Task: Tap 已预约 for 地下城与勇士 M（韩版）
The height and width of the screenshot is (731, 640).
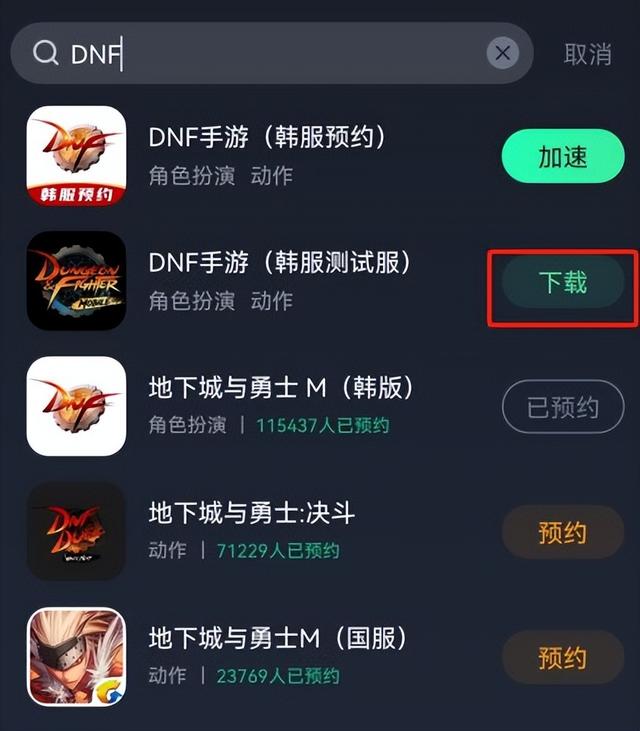Action: [x=562, y=407]
